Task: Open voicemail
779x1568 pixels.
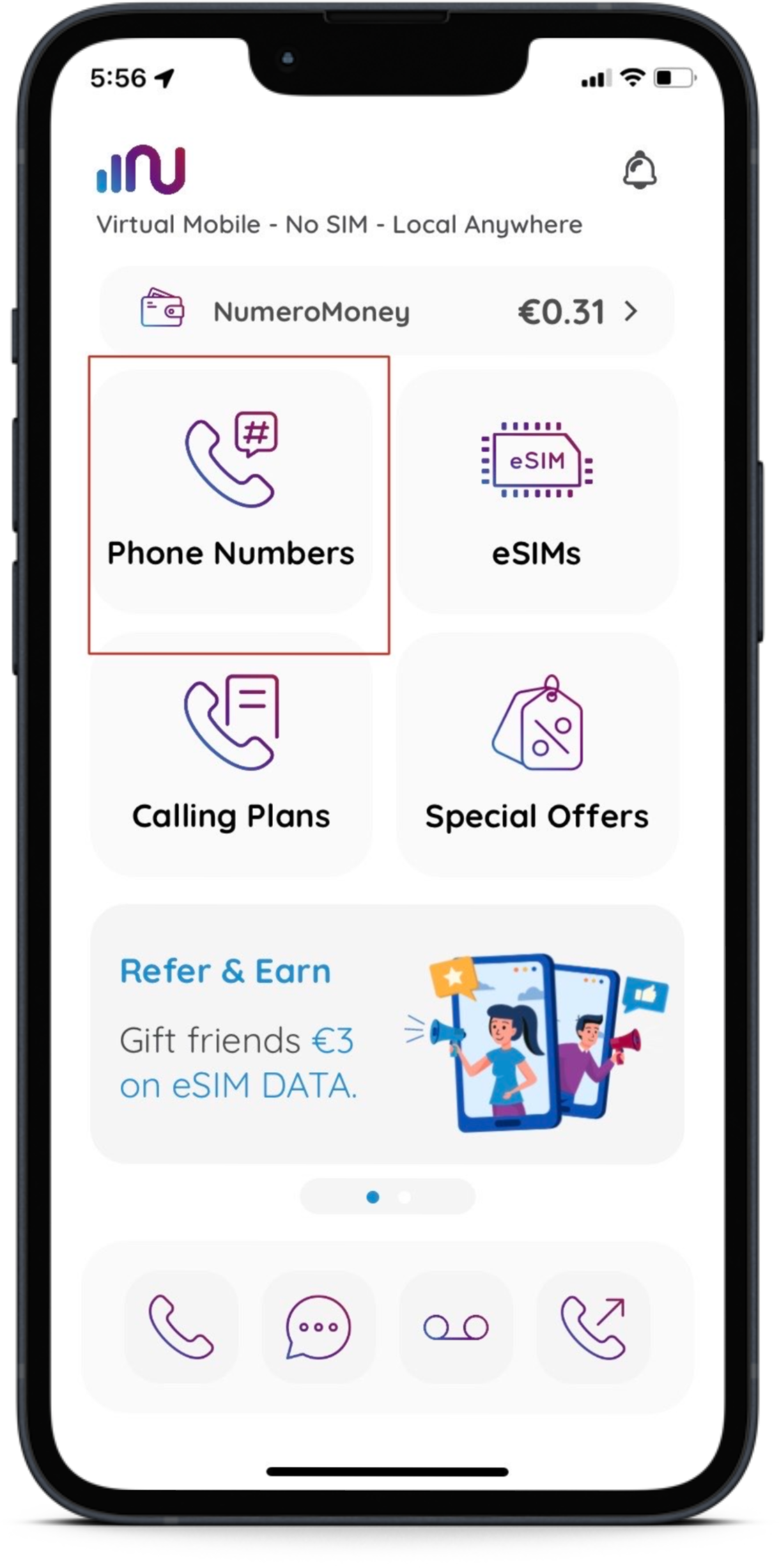Action: coord(456,1326)
